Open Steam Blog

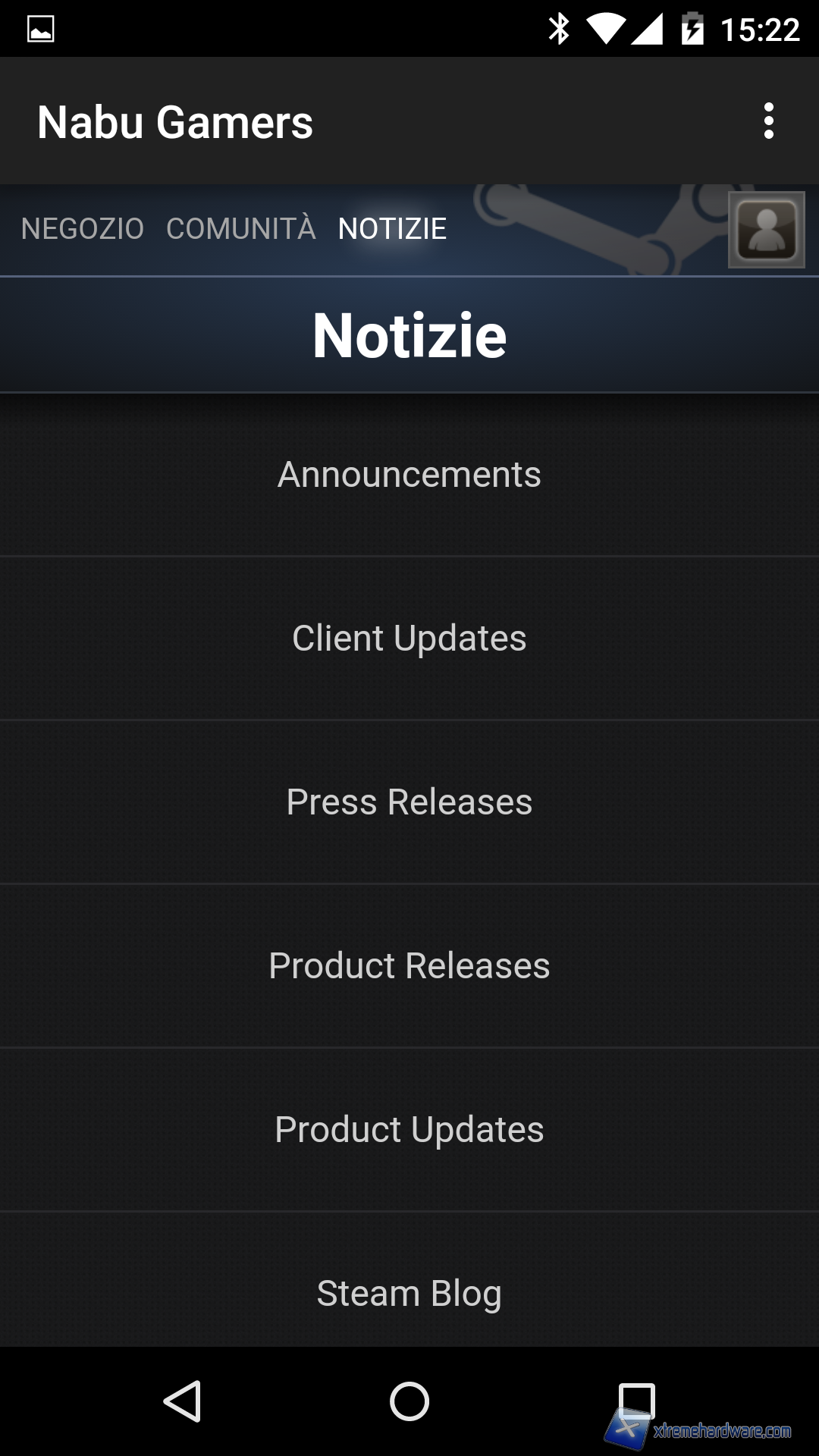[x=409, y=1294]
